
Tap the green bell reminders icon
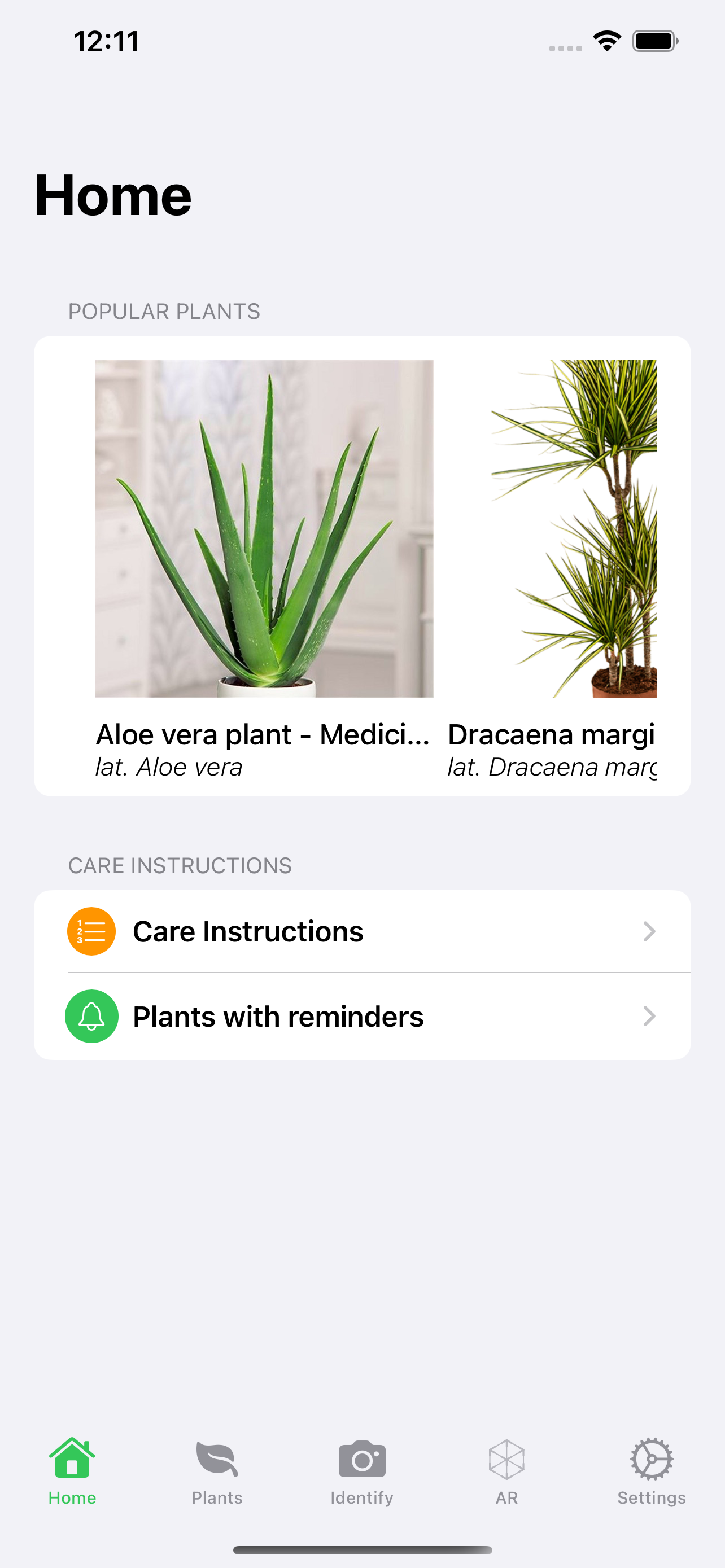pos(91,1016)
